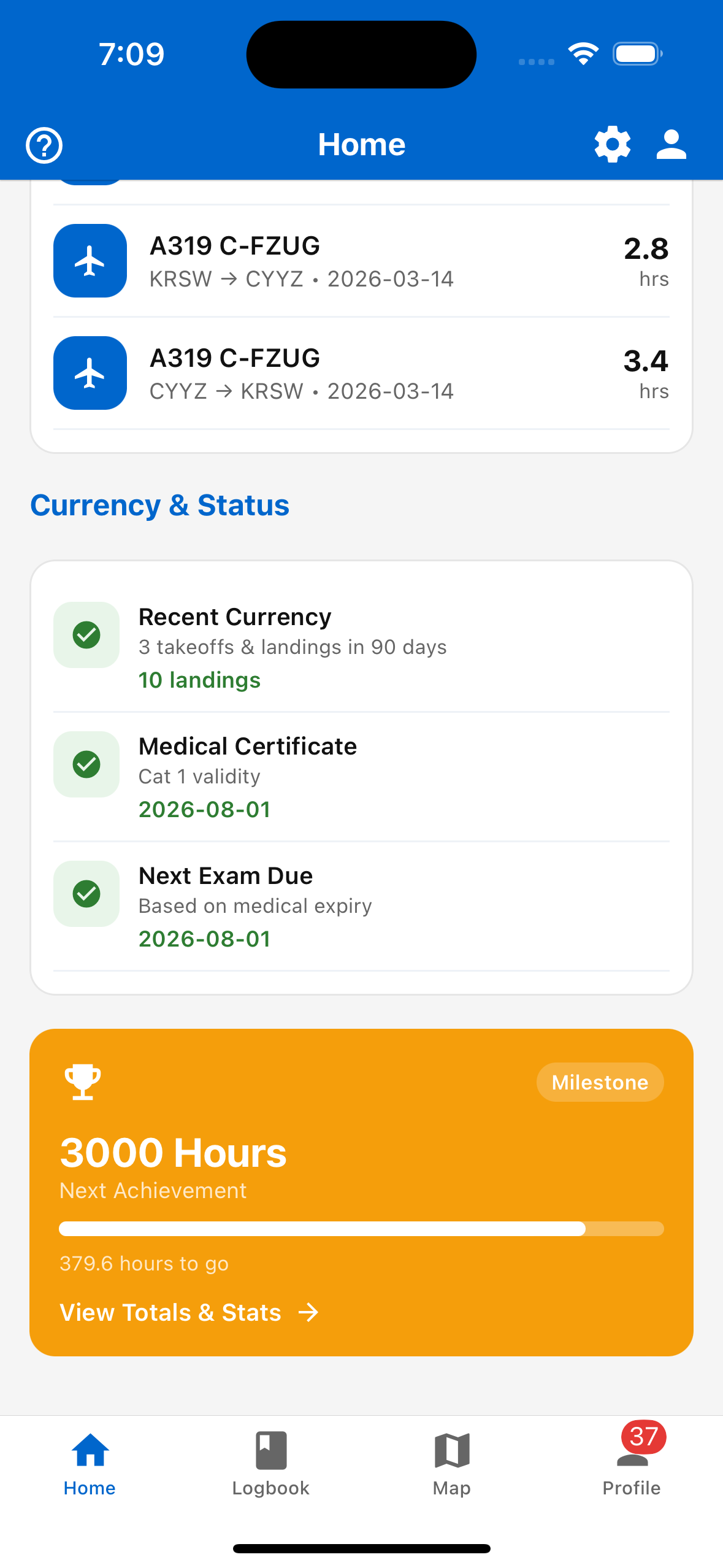The image size is (723, 1568).
Task: Click the profile person icon in header
Action: tap(671, 144)
